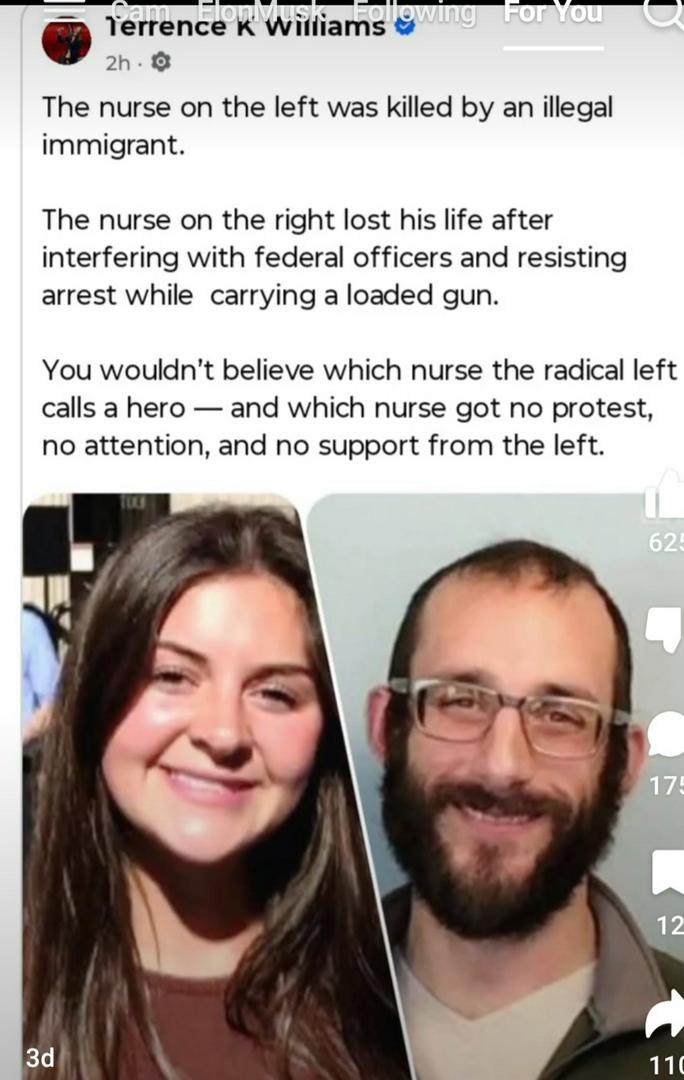
Task: Switch to the Following tab
Action: pyautogui.click(x=412, y=13)
